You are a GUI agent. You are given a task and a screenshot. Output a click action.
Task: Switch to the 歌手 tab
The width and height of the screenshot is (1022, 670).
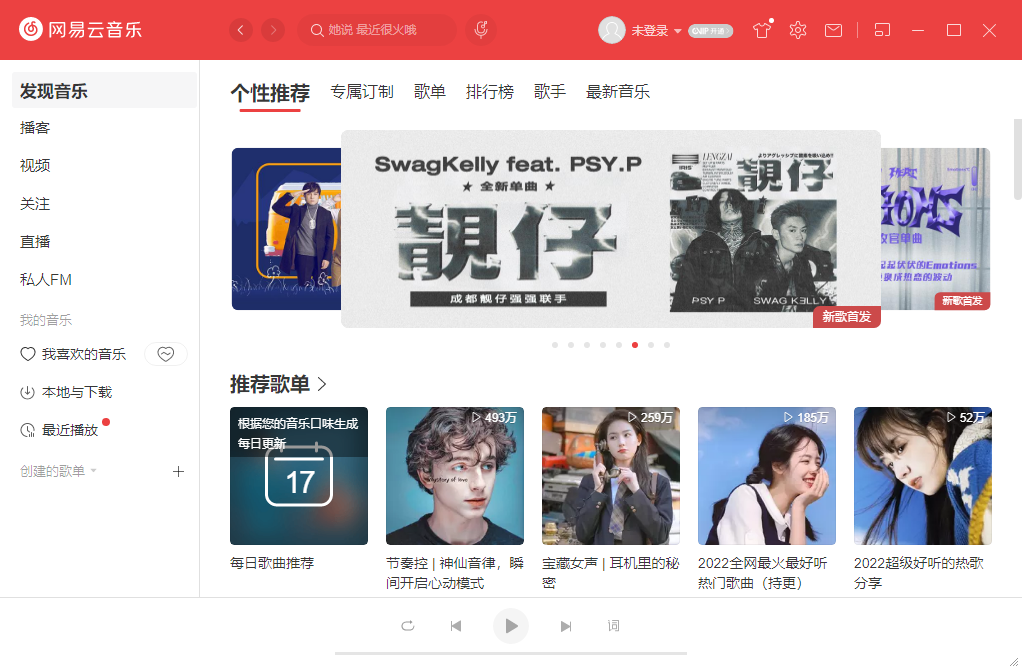(550, 92)
